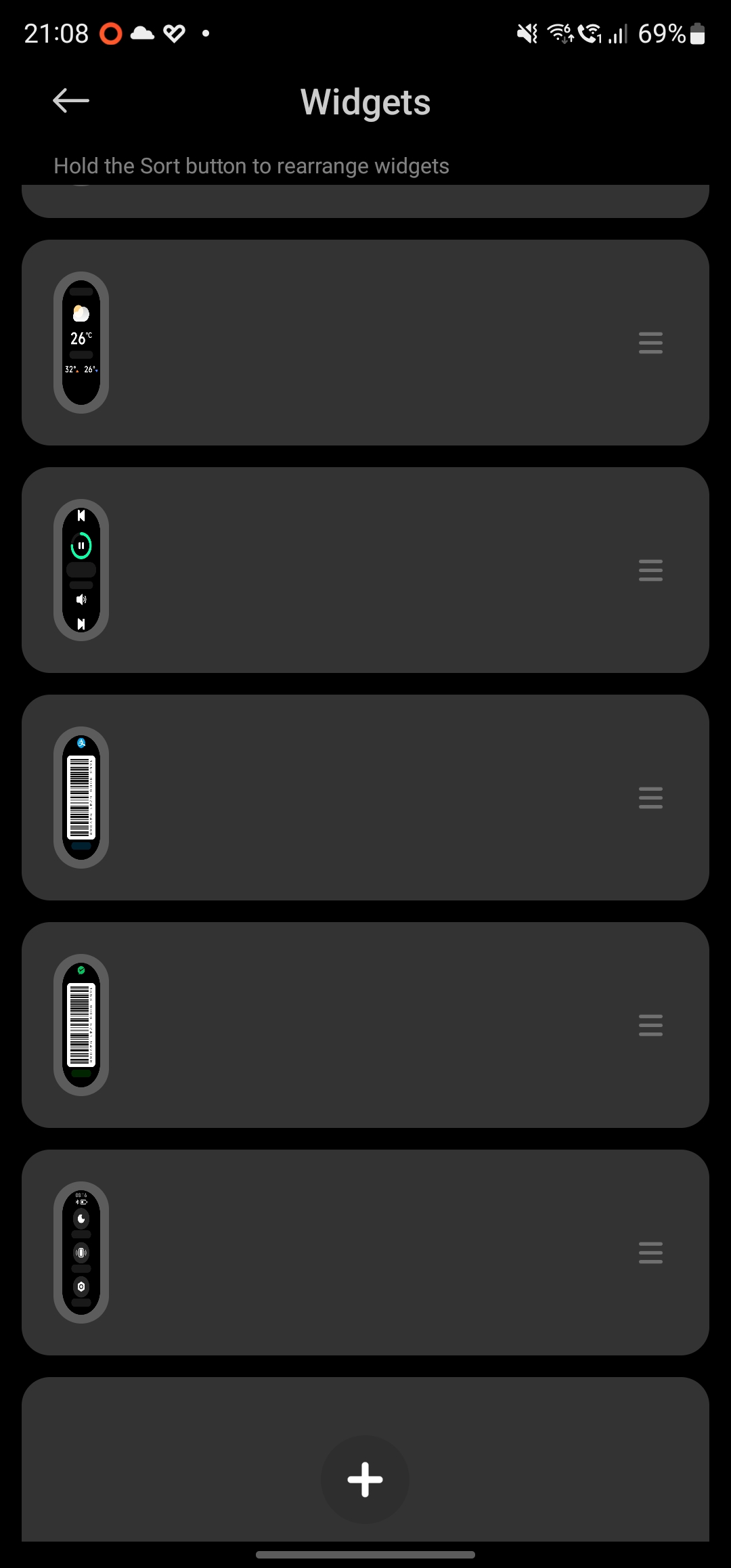Go back from the Widgets screen
Screen dimensions: 731x1568
click(71, 101)
